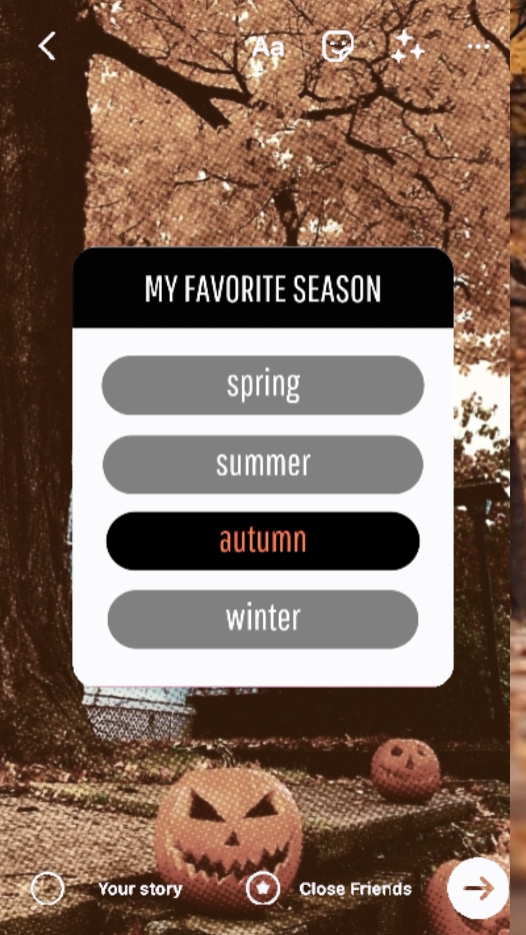Open the sticker picker

point(338,46)
